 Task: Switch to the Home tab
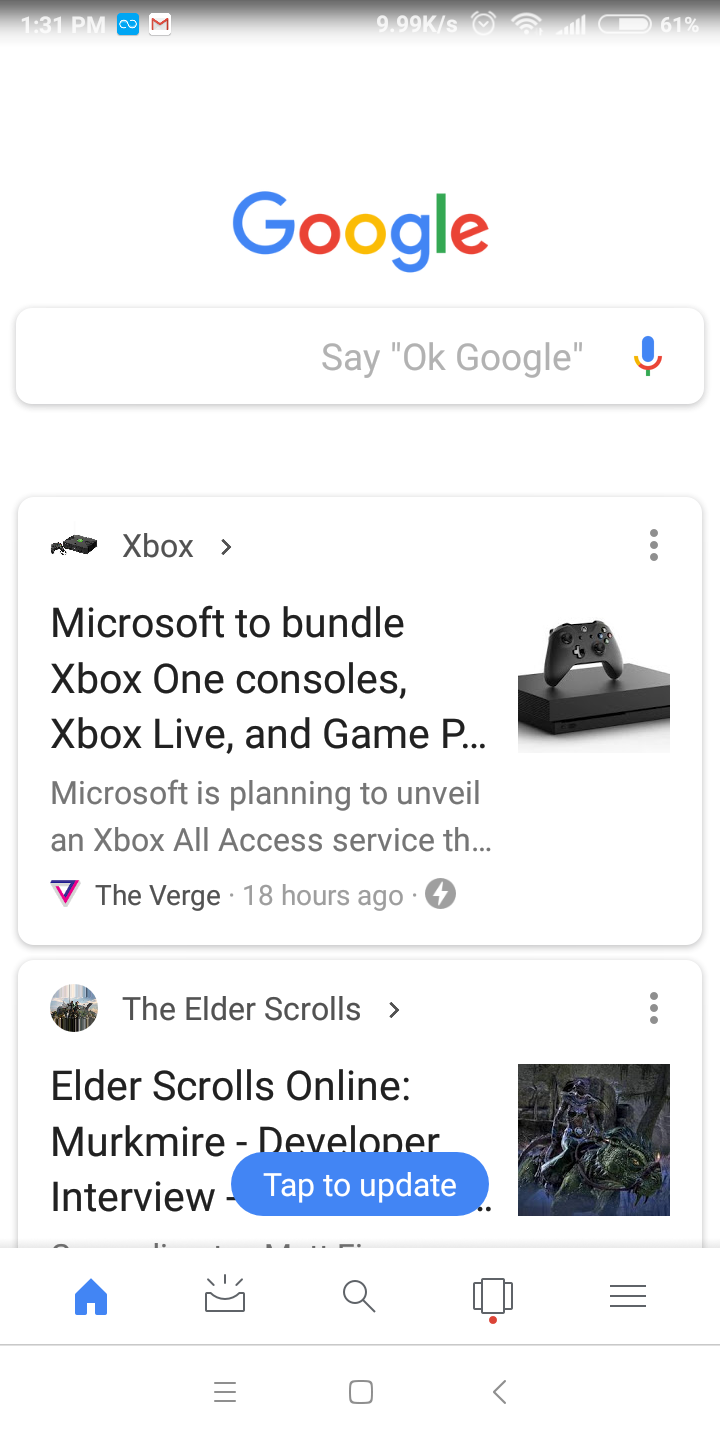coord(91,1297)
